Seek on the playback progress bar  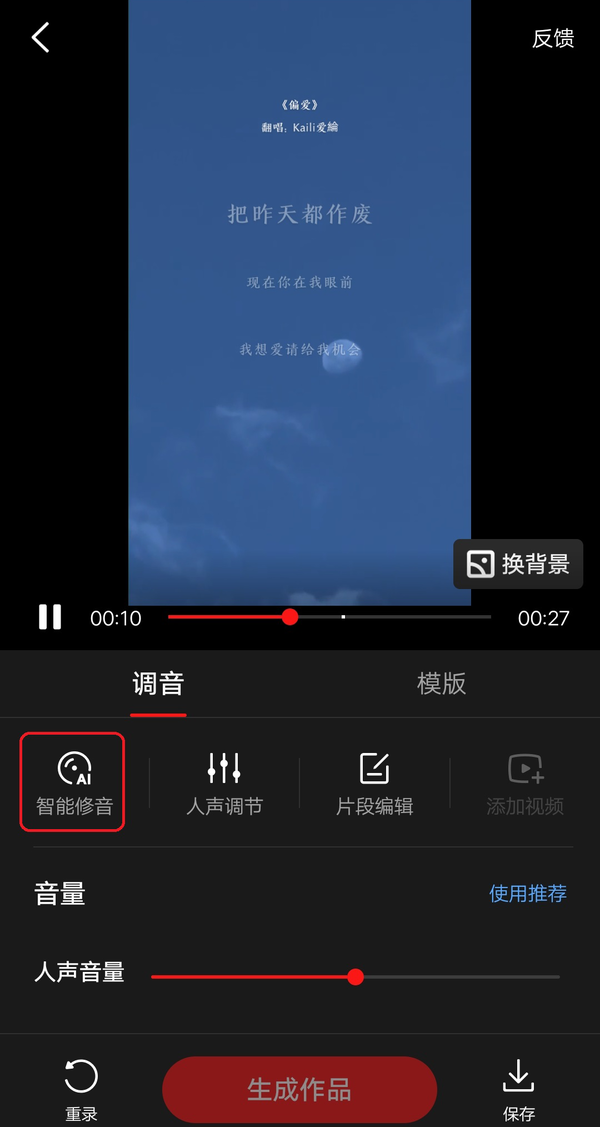(x=330, y=617)
